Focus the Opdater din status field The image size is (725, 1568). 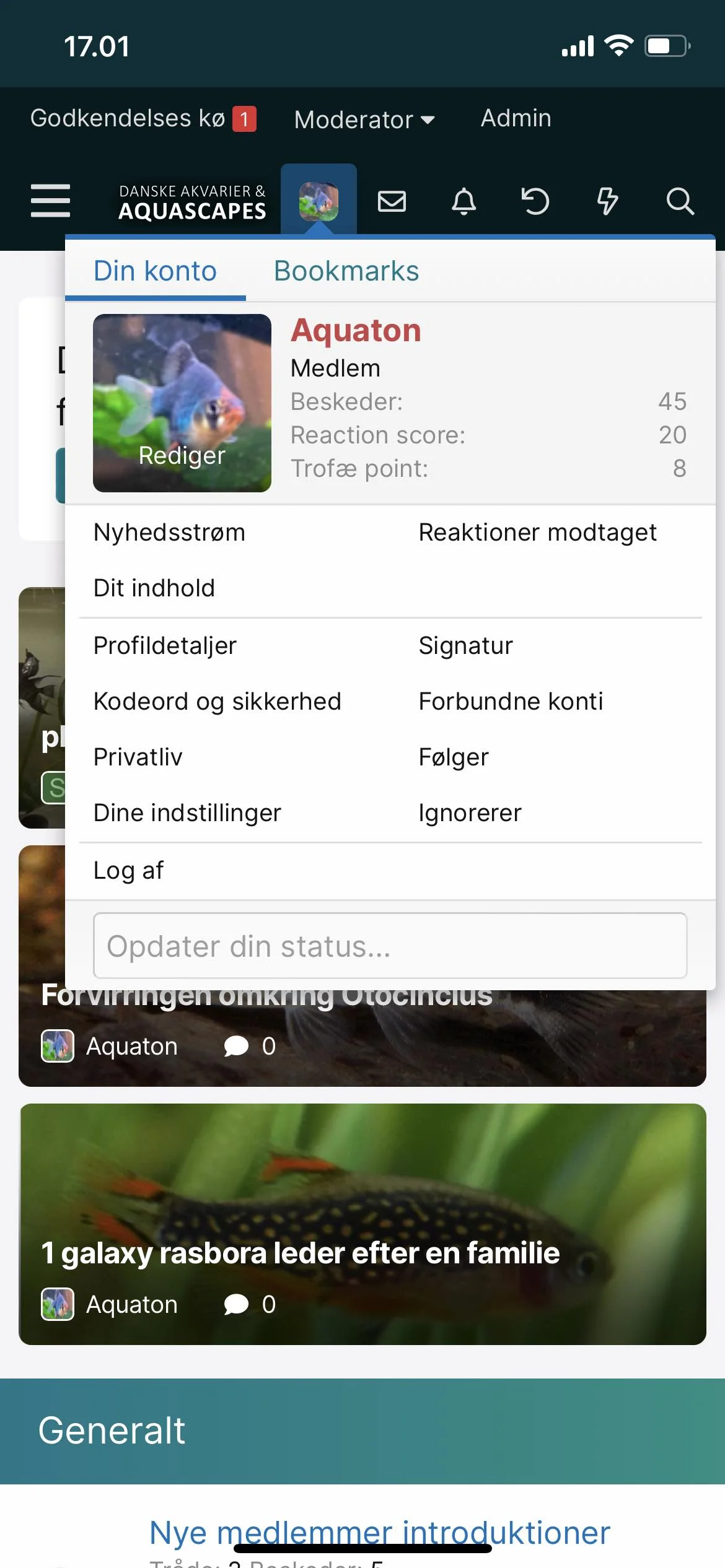coord(390,946)
